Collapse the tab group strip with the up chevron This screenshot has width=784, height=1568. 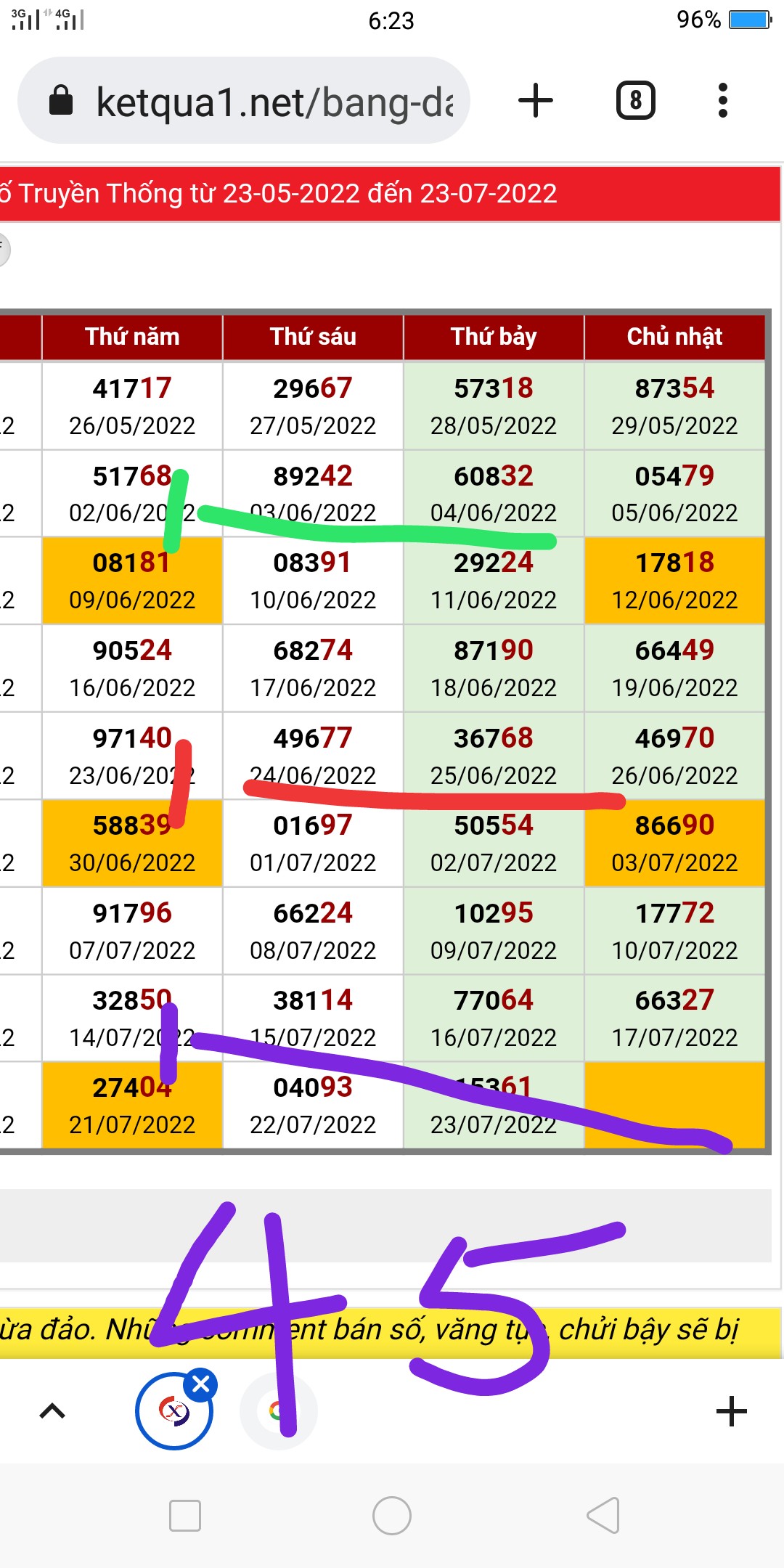[52, 1410]
